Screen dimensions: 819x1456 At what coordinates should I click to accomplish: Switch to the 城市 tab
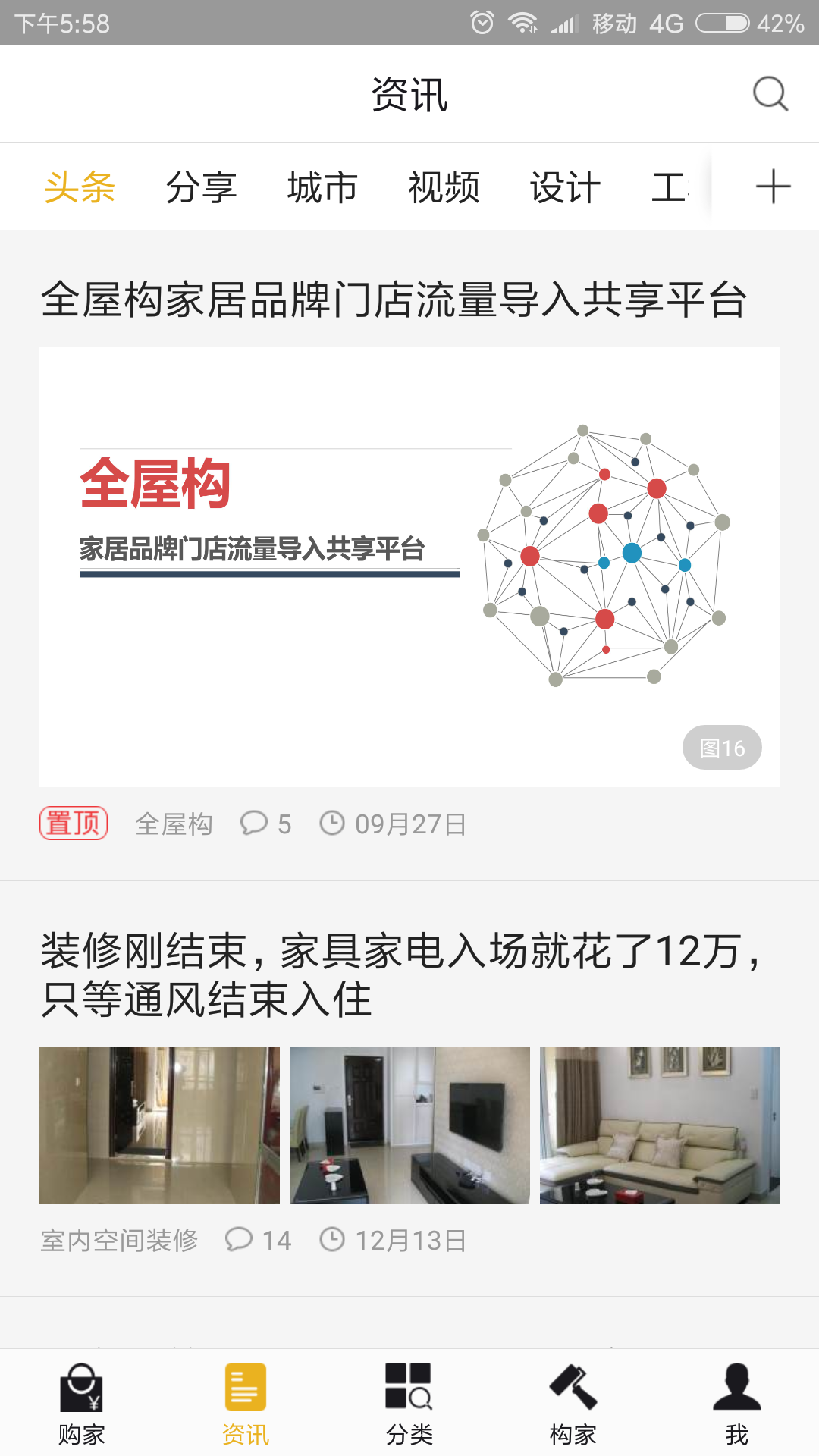click(x=322, y=187)
